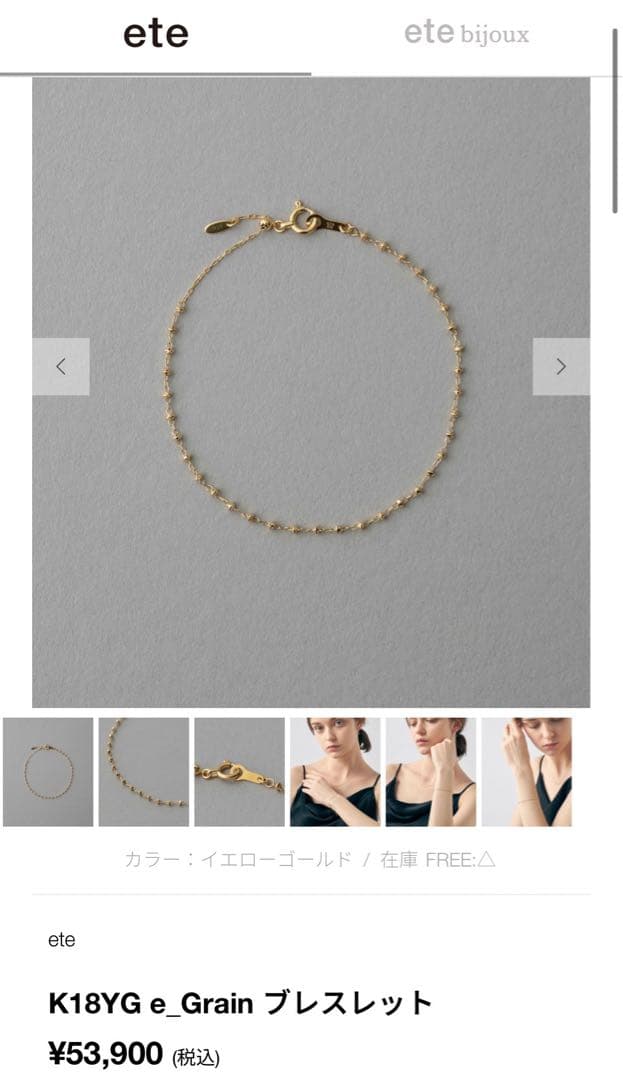Select the chain close-up thumbnail
Screen dimensions: 623x1080
coord(143,772)
